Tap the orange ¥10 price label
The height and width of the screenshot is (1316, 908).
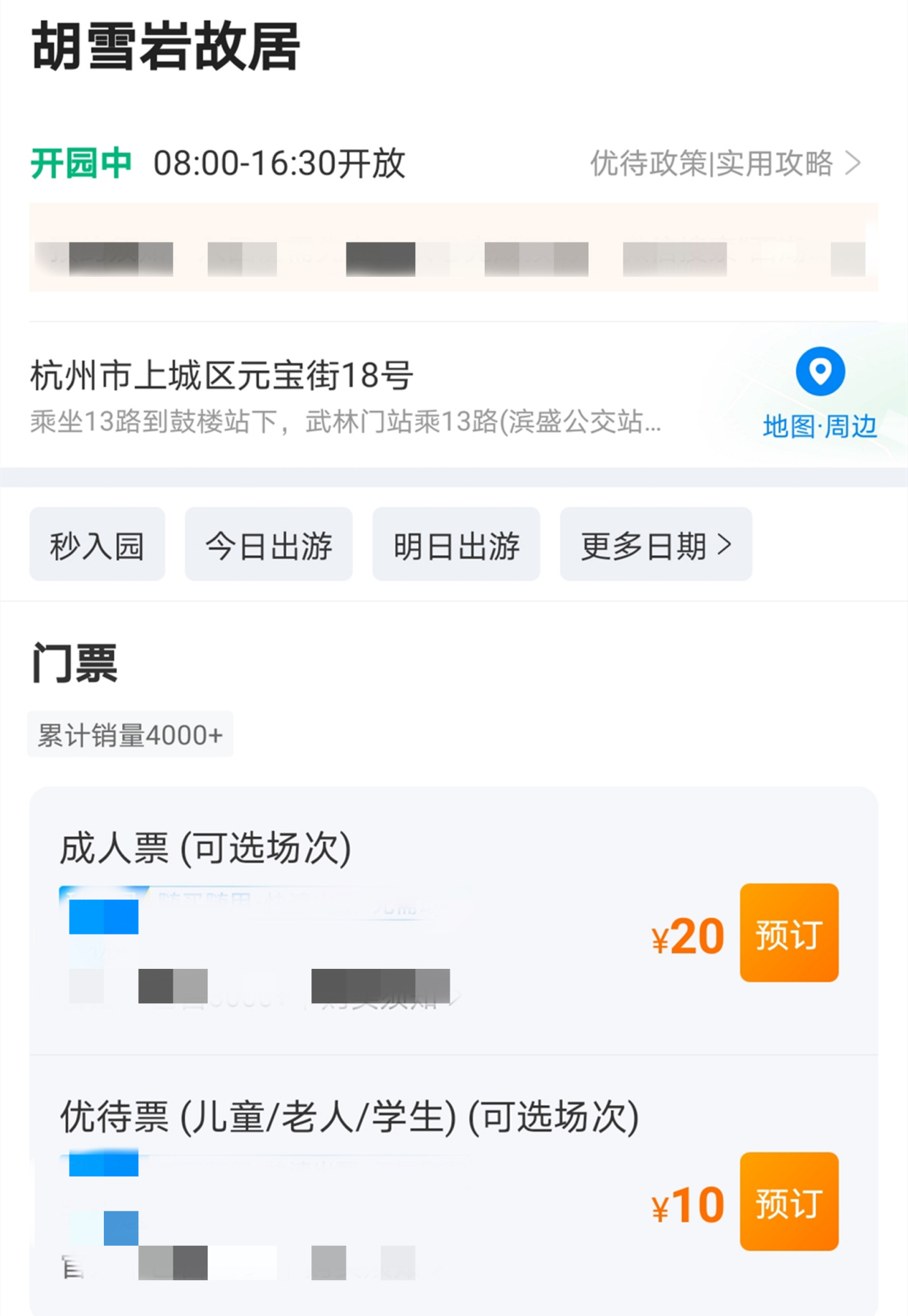tap(686, 1205)
